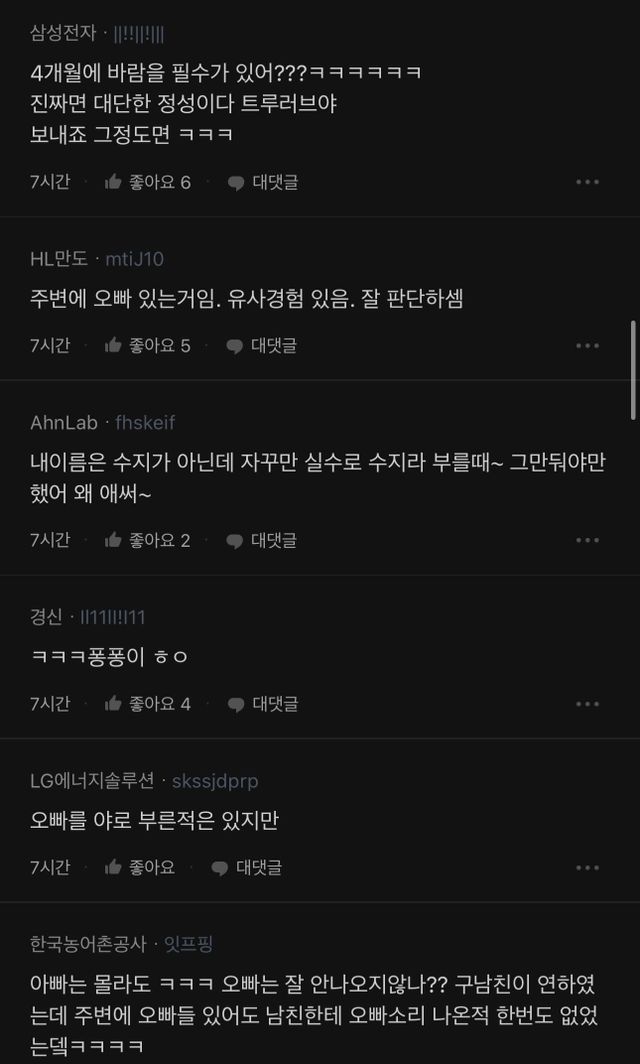Like the HL만도 comment by mtiJ10

148,345
